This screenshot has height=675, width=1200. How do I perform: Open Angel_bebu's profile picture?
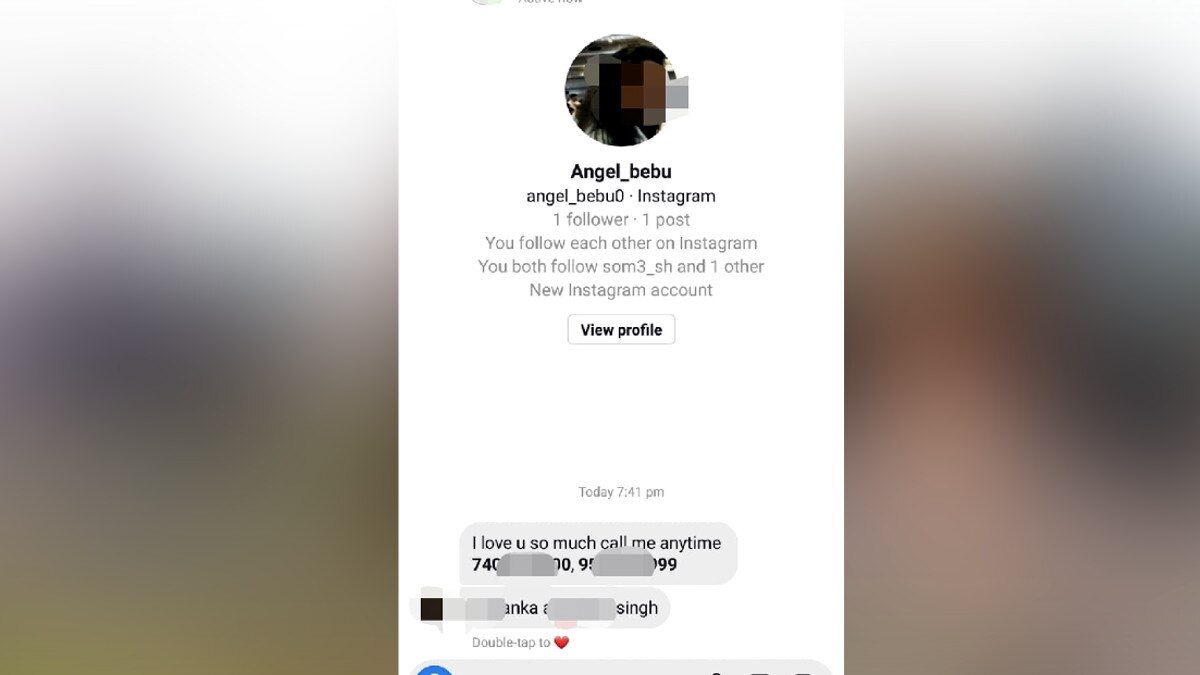coord(621,90)
